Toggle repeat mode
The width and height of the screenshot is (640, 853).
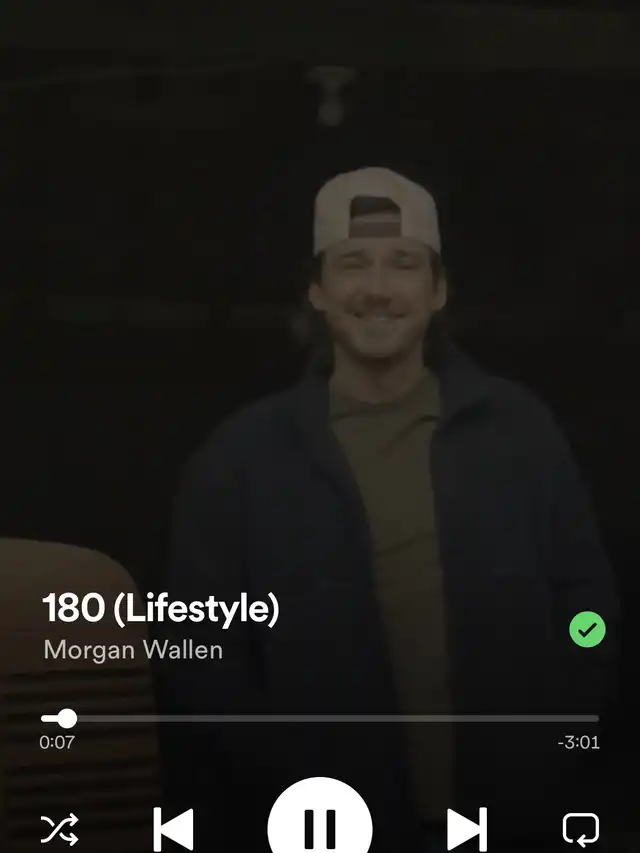point(581,829)
